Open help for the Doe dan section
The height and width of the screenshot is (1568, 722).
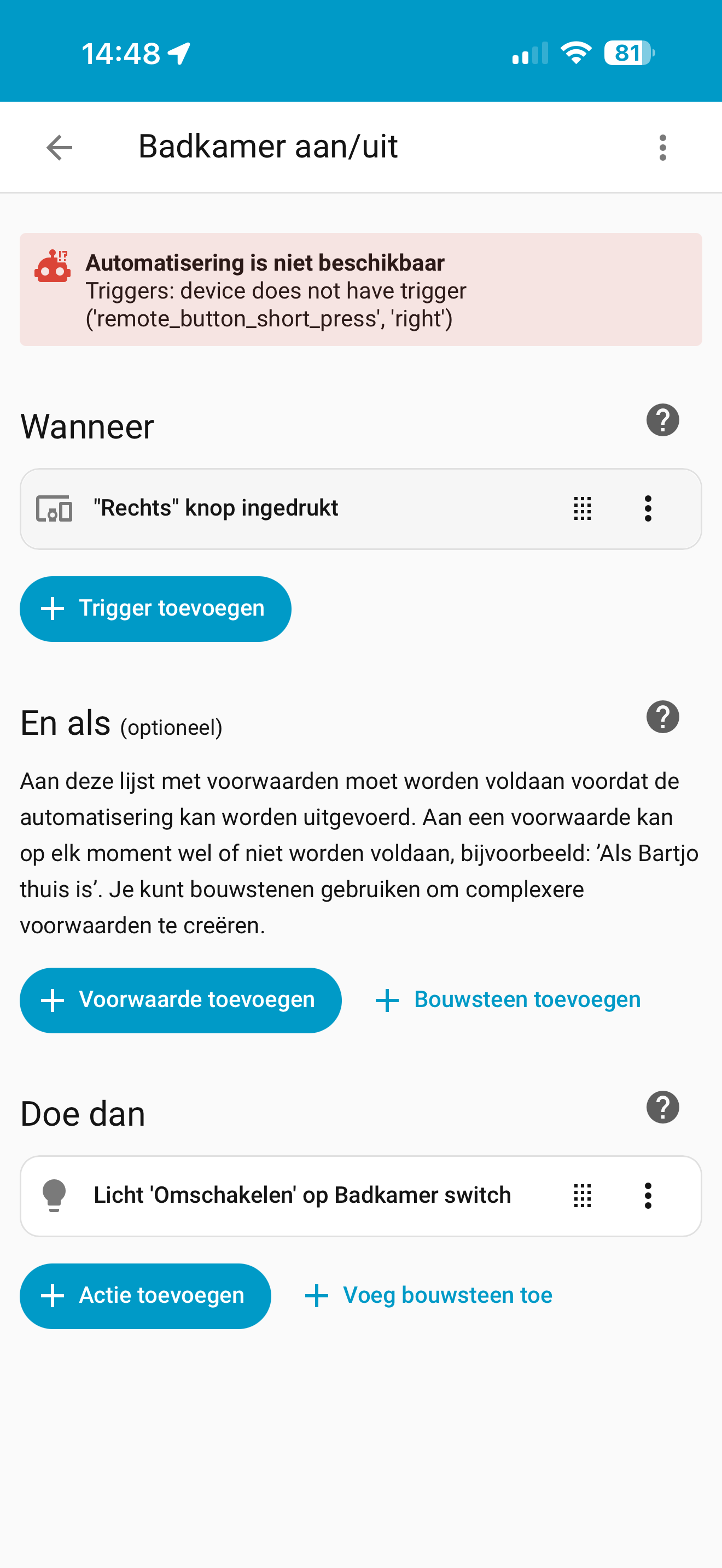(x=662, y=1107)
